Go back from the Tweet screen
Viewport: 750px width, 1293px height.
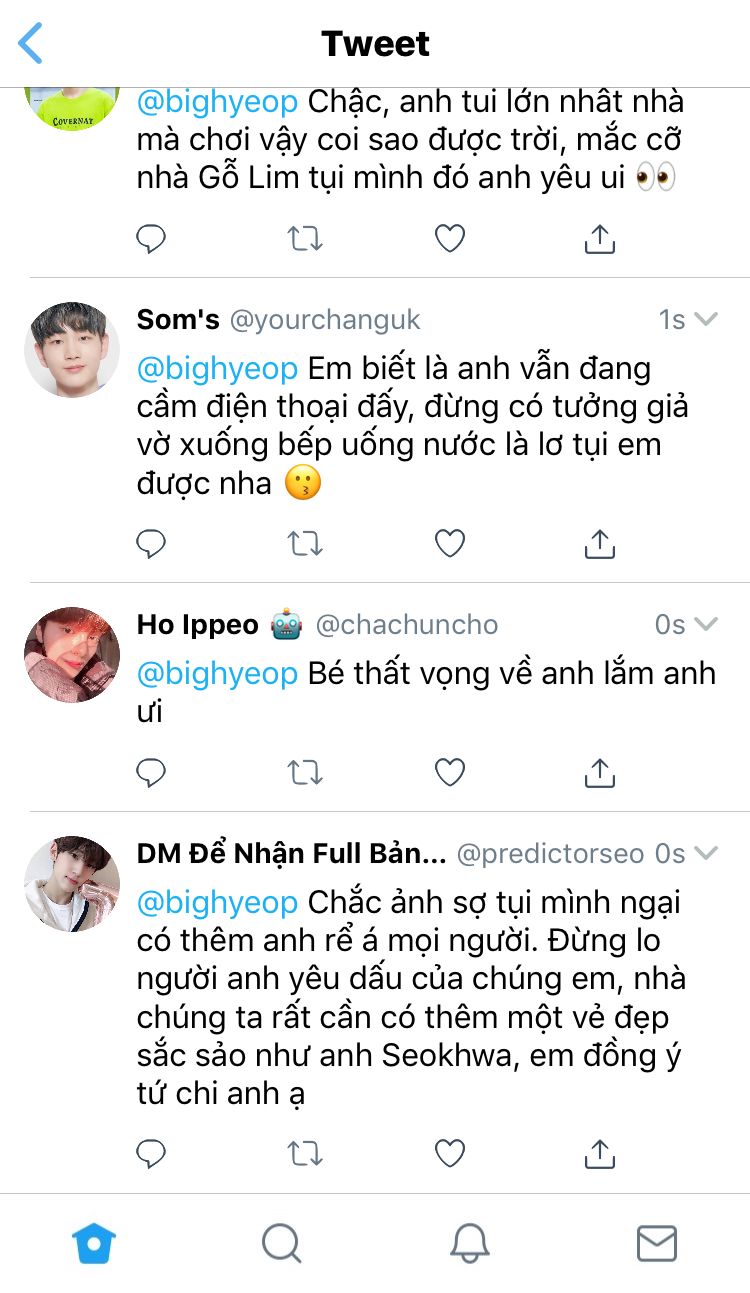(x=32, y=44)
